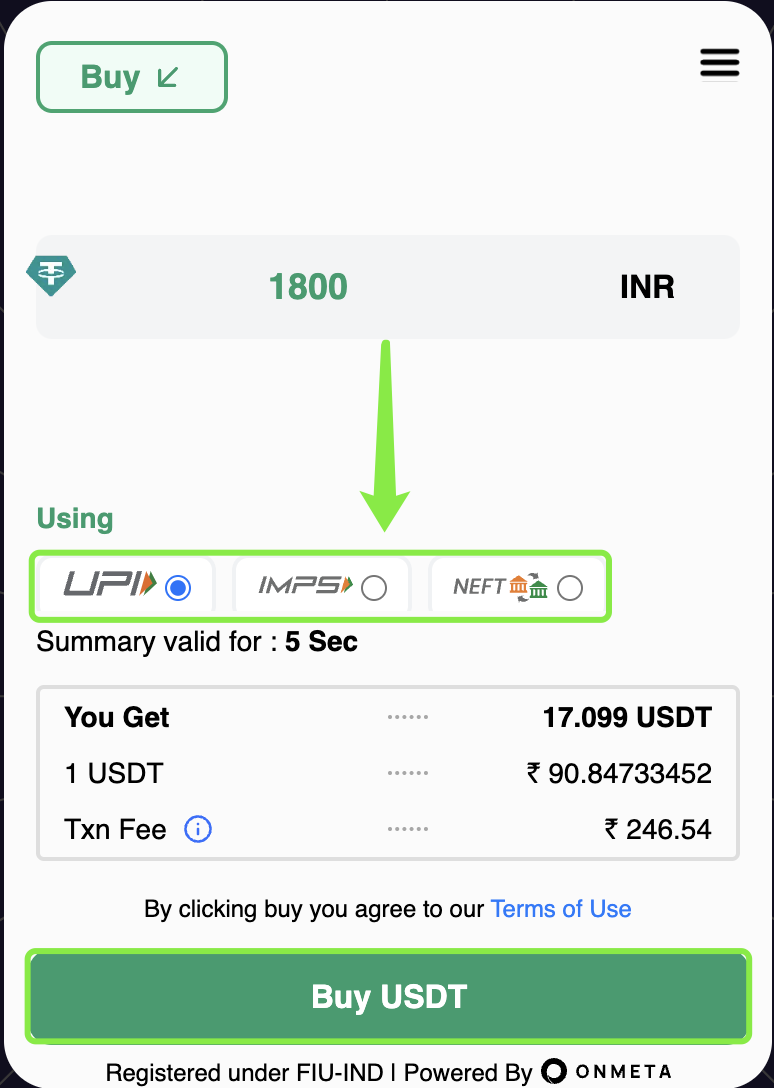Screen dimensions: 774x1088
Task: Show Txn Fee info details
Action: click(x=198, y=829)
